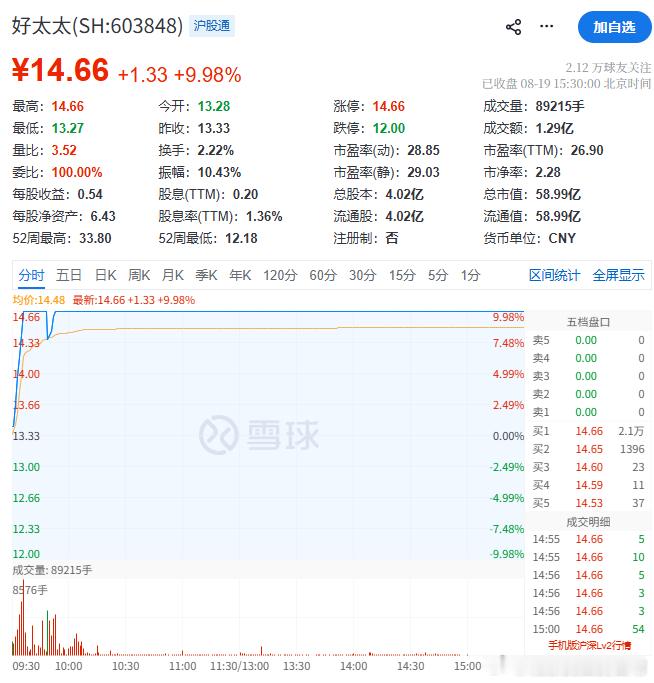Select the 年K chart tab
Viewport: 654px width, 683px height.
point(240,275)
